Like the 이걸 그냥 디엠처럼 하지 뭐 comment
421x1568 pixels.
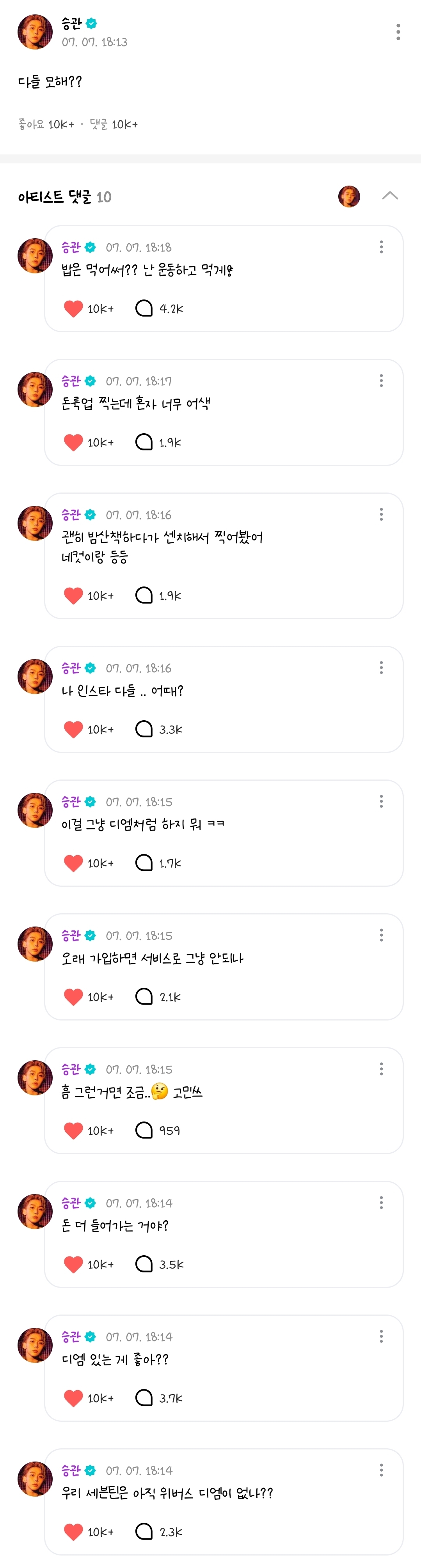pos(73,863)
